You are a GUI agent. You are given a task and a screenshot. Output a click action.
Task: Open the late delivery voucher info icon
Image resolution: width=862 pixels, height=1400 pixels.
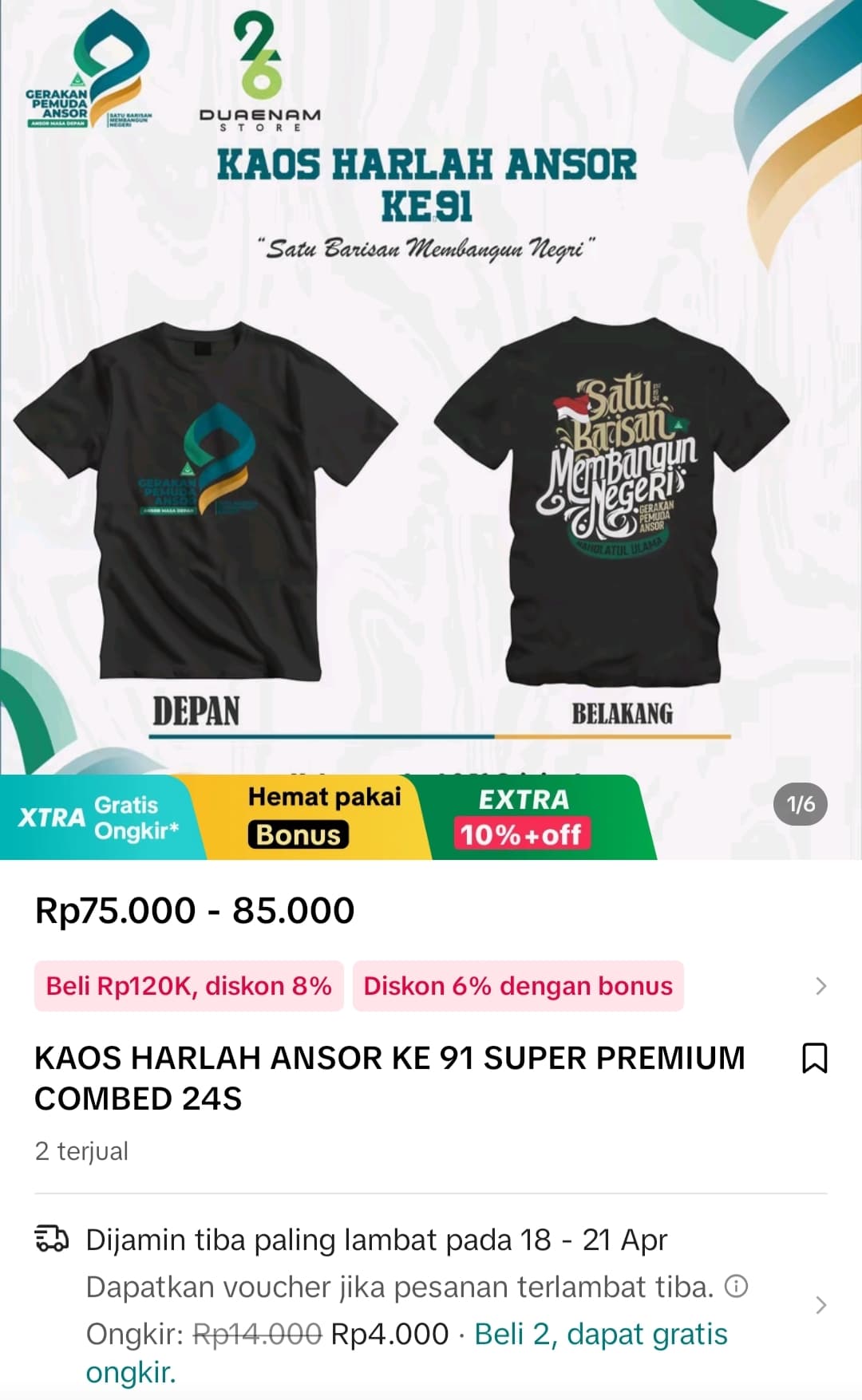(736, 1286)
